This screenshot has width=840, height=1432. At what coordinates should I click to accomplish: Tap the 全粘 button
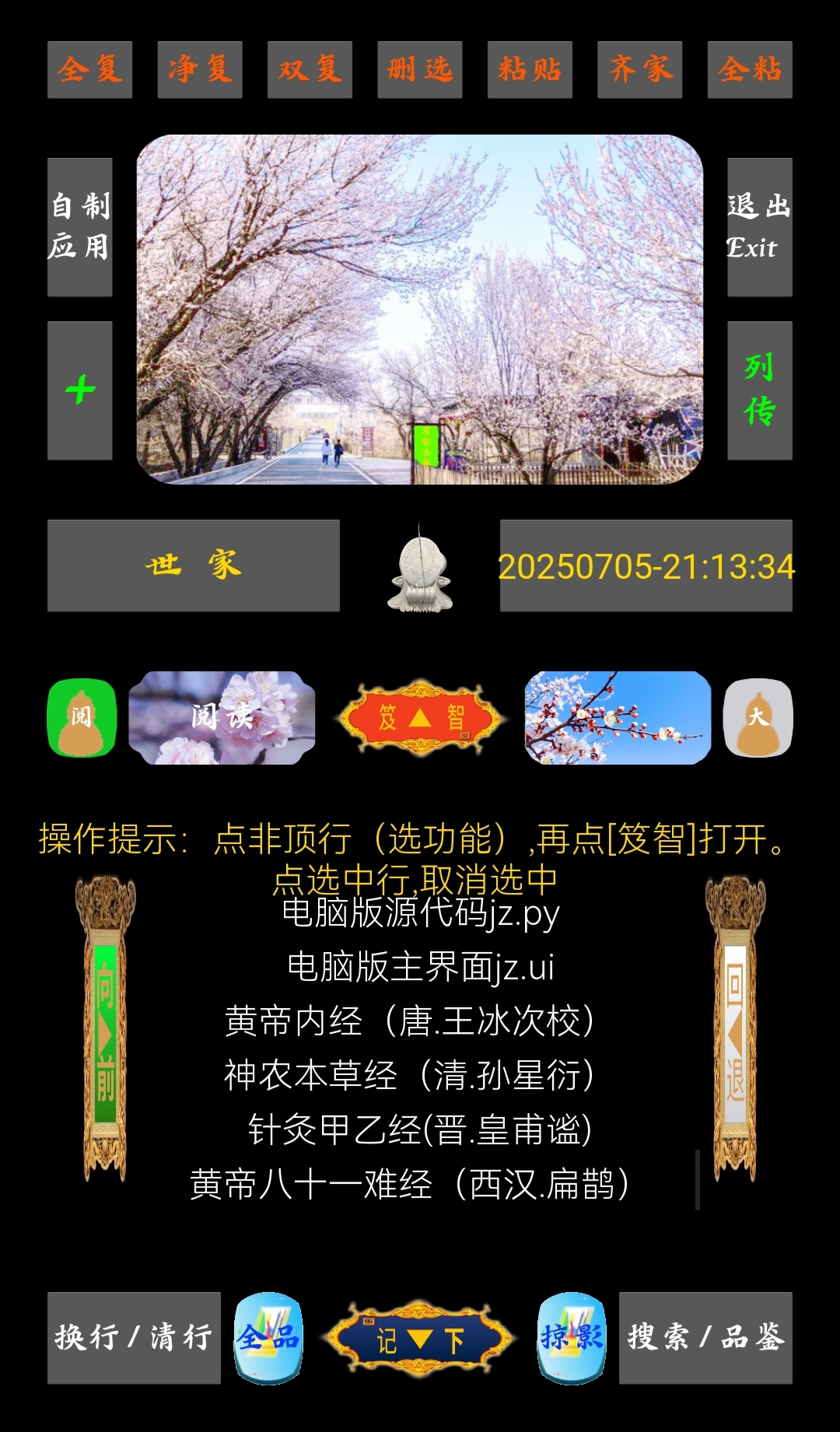point(750,70)
